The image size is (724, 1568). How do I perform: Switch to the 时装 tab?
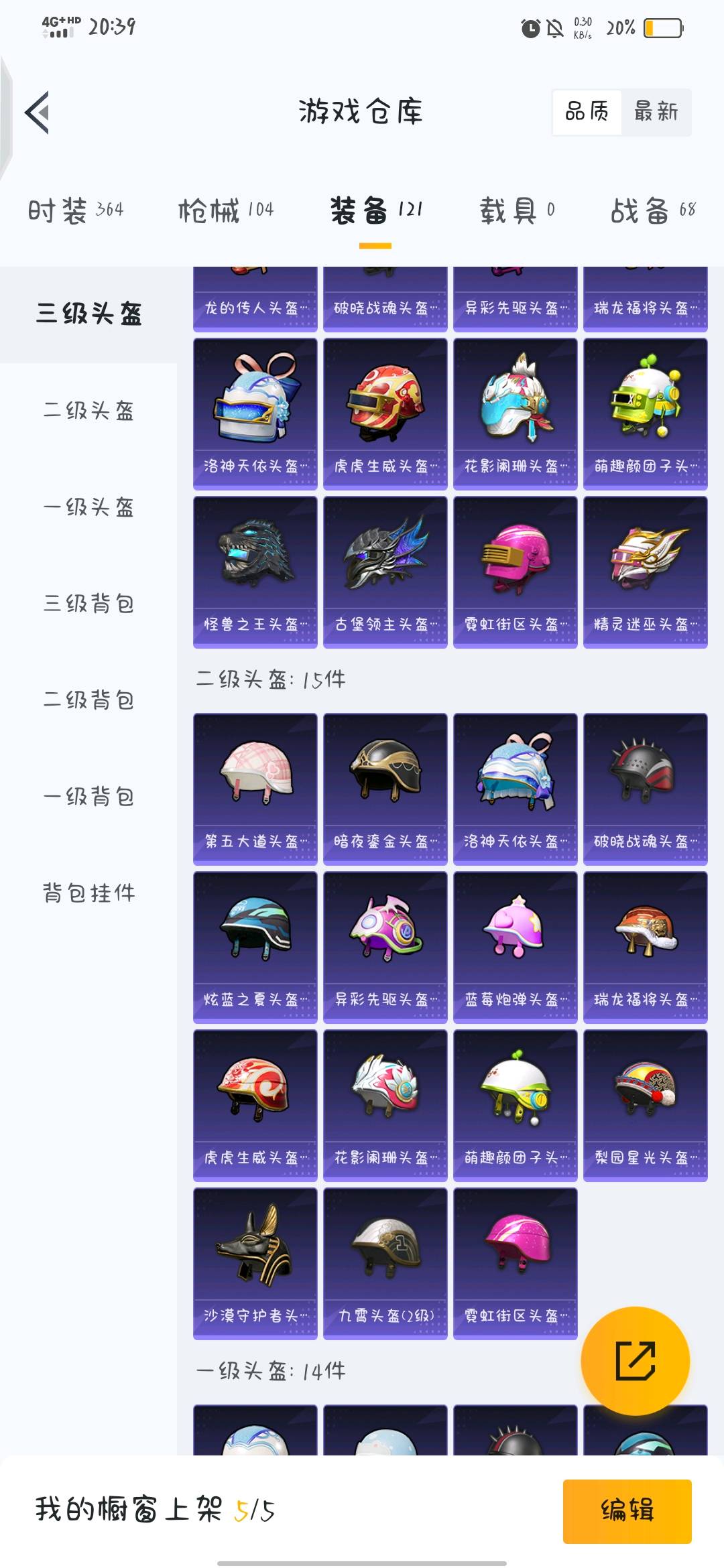click(x=75, y=210)
